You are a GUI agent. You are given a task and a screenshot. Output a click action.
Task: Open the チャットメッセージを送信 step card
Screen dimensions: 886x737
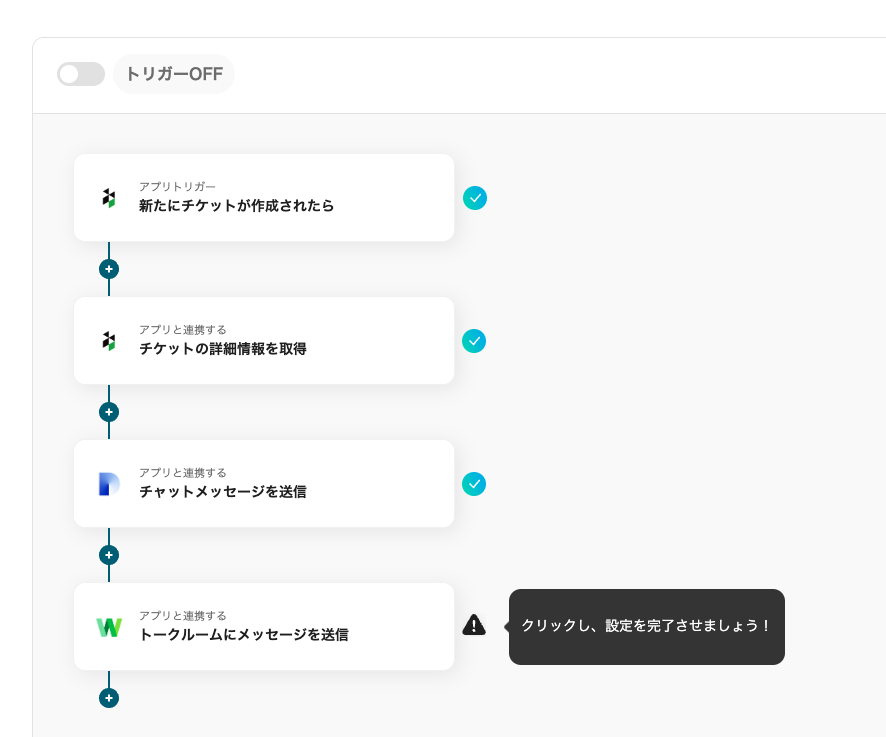click(x=264, y=484)
